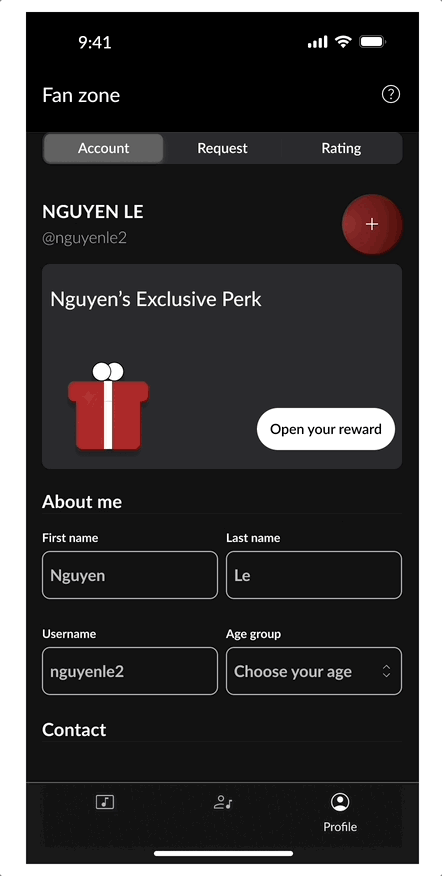The height and width of the screenshot is (876, 442).
Task: Add a profile photo with the plus button
Action: point(372,224)
